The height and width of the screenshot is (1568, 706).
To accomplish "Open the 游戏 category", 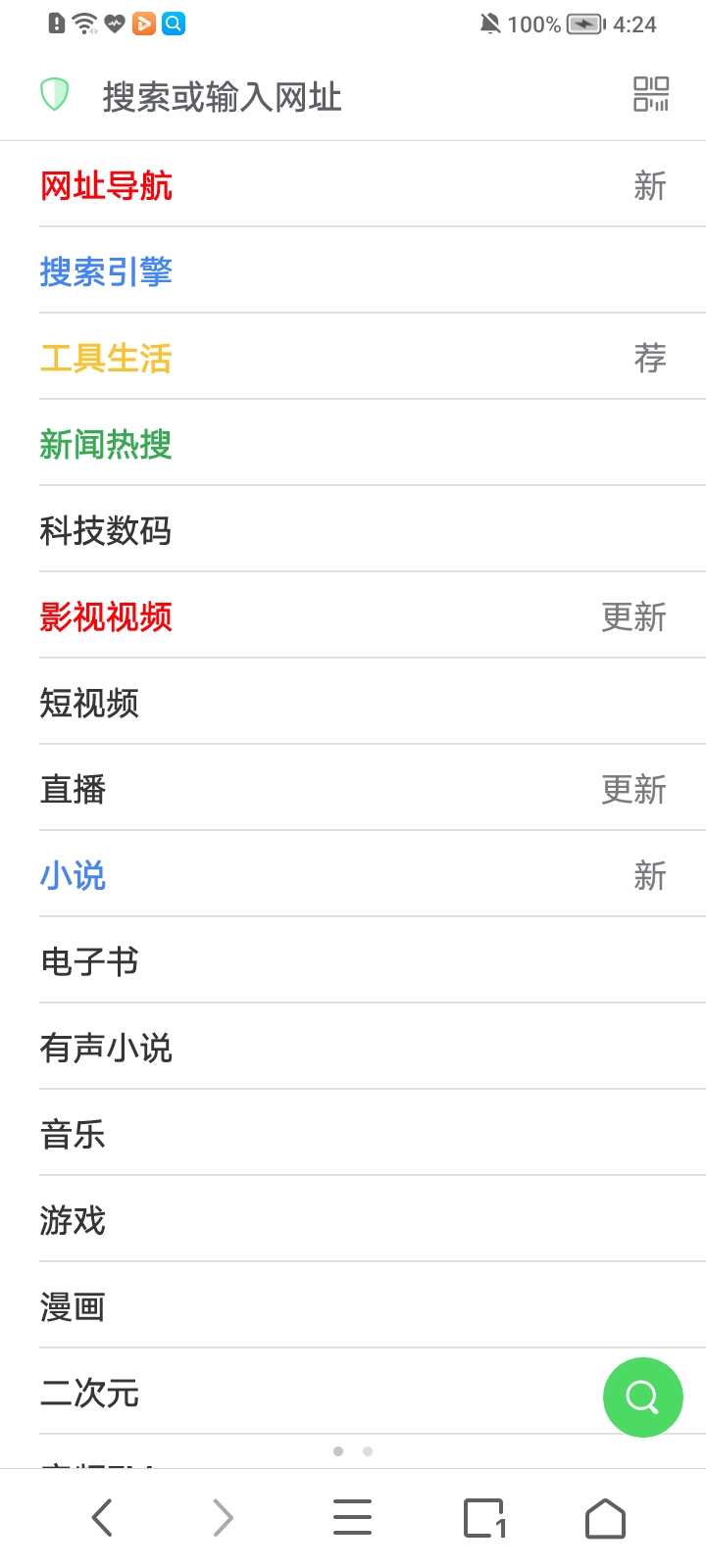I will point(74,1220).
